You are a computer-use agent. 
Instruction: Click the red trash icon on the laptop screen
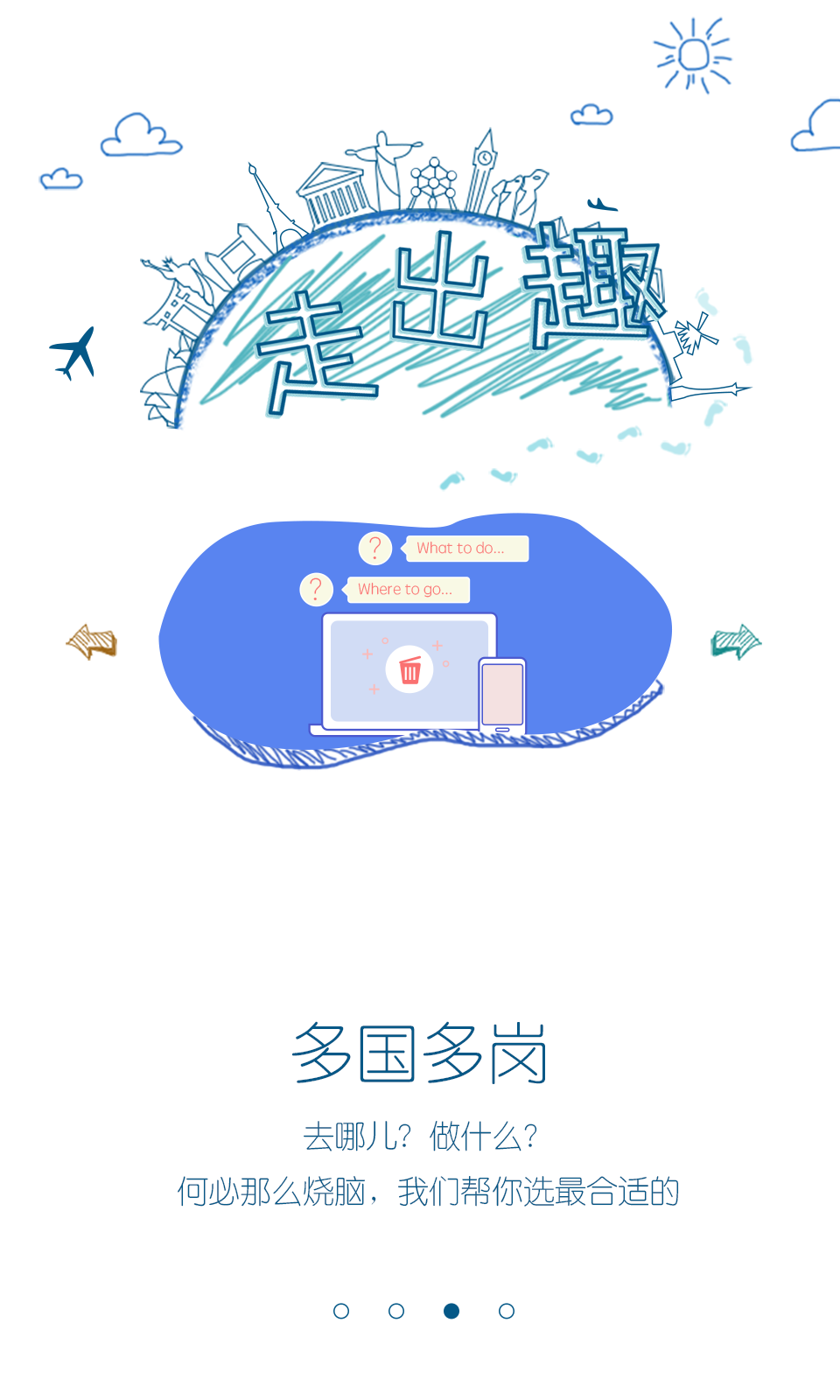tap(410, 670)
